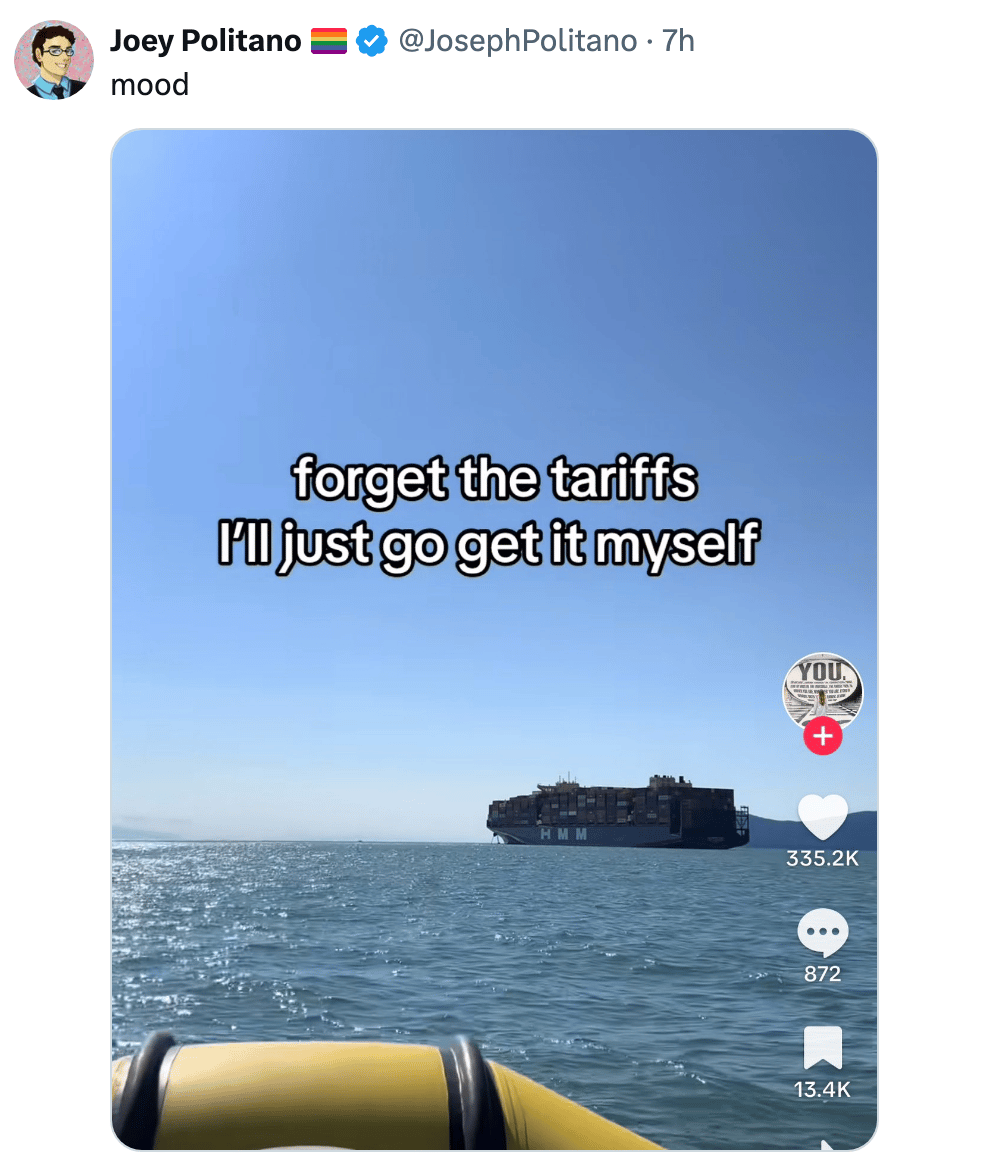Tap the Joey Politano display name
Image resolution: width=992 pixels, height=1162 pixels.
205,41
